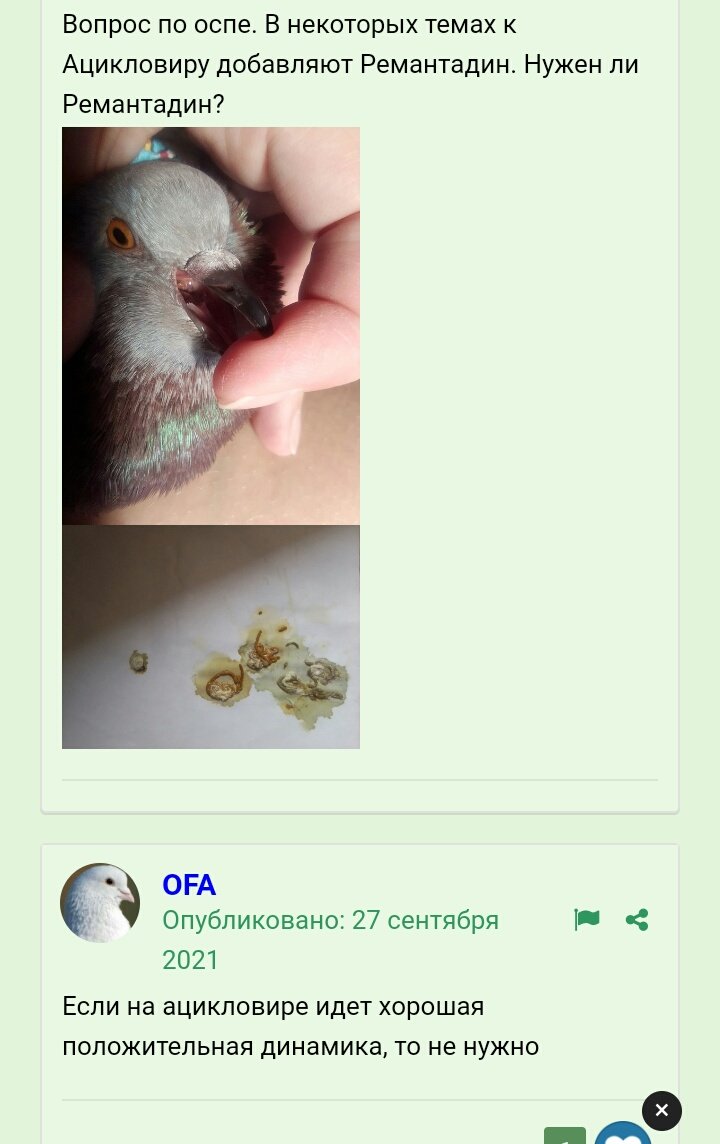This screenshot has width=720, height=1144.
Task: Report OFA's post with the flag icon
Action: (587, 919)
